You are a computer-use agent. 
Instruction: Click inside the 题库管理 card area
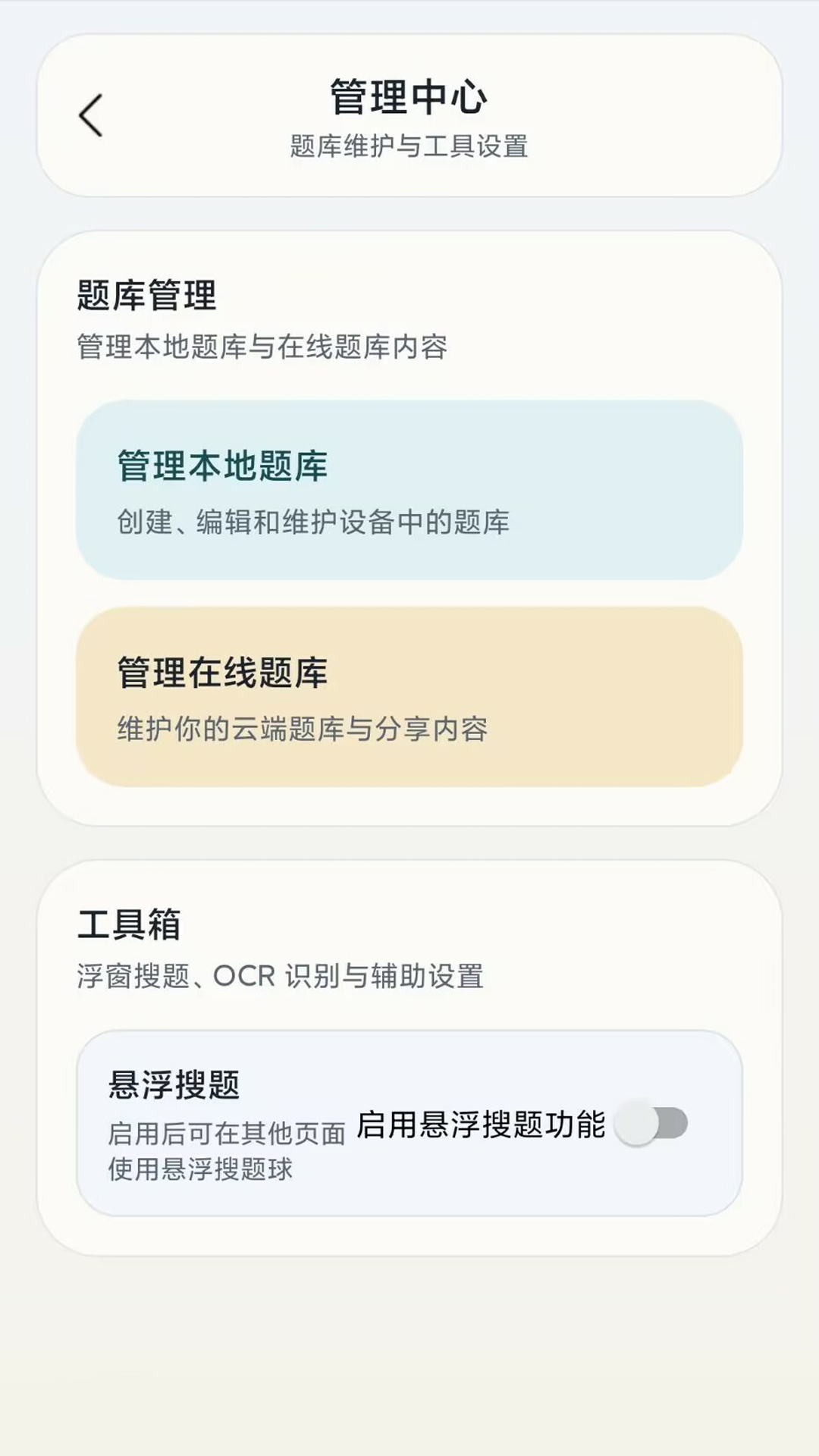[409, 531]
